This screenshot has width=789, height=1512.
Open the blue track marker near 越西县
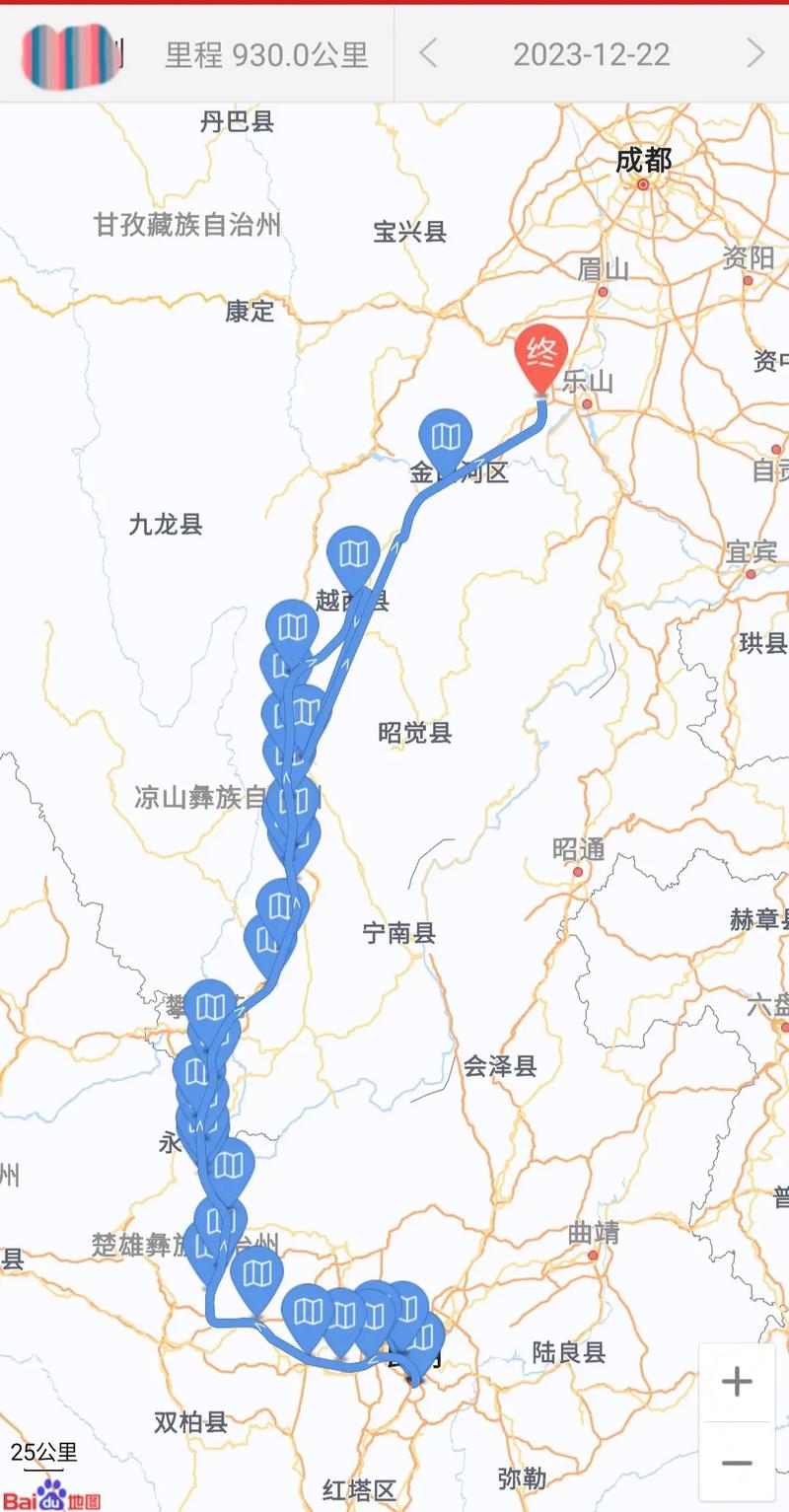pos(351,554)
